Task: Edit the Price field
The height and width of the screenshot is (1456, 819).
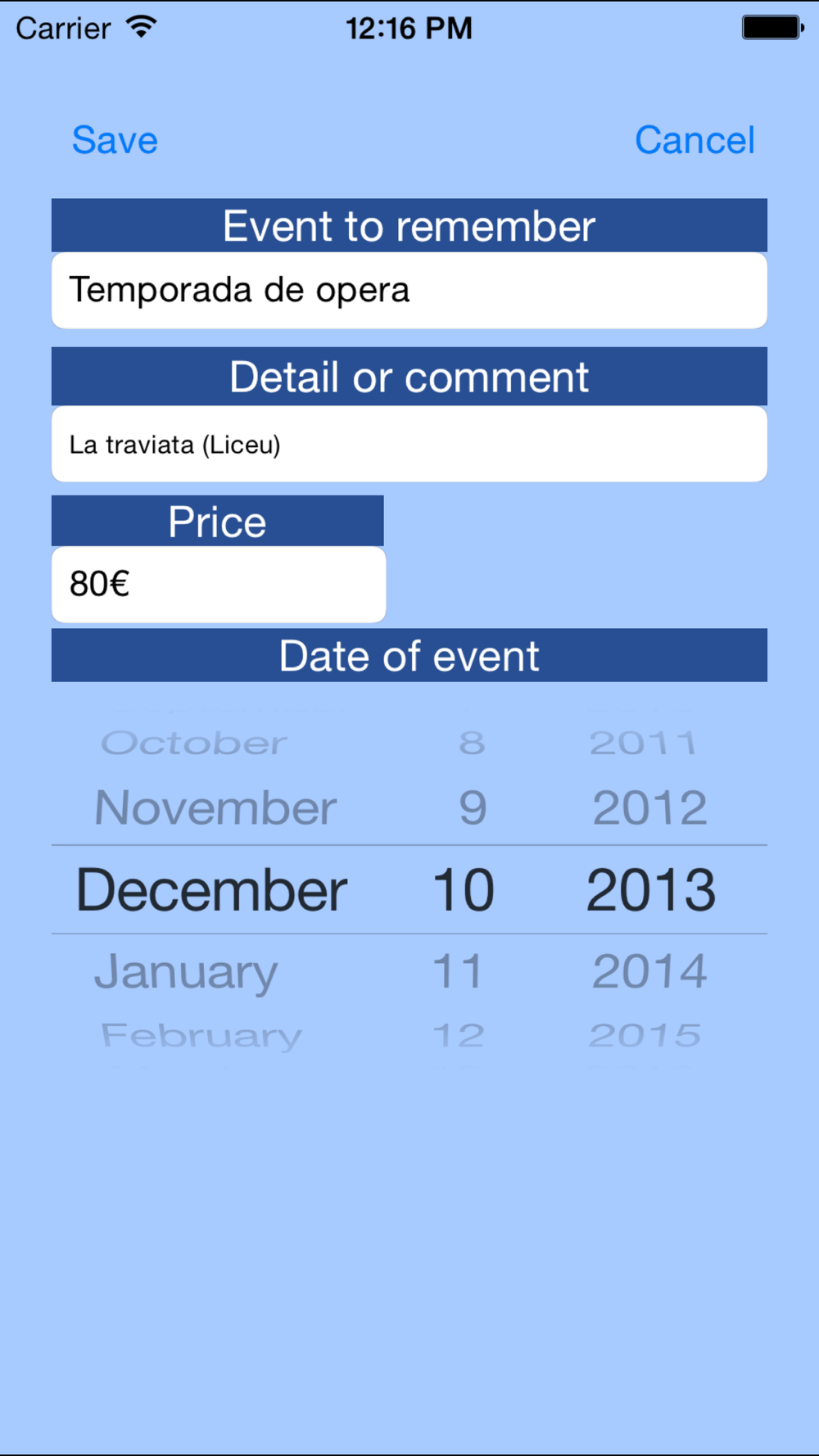Action: pos(219,584)
